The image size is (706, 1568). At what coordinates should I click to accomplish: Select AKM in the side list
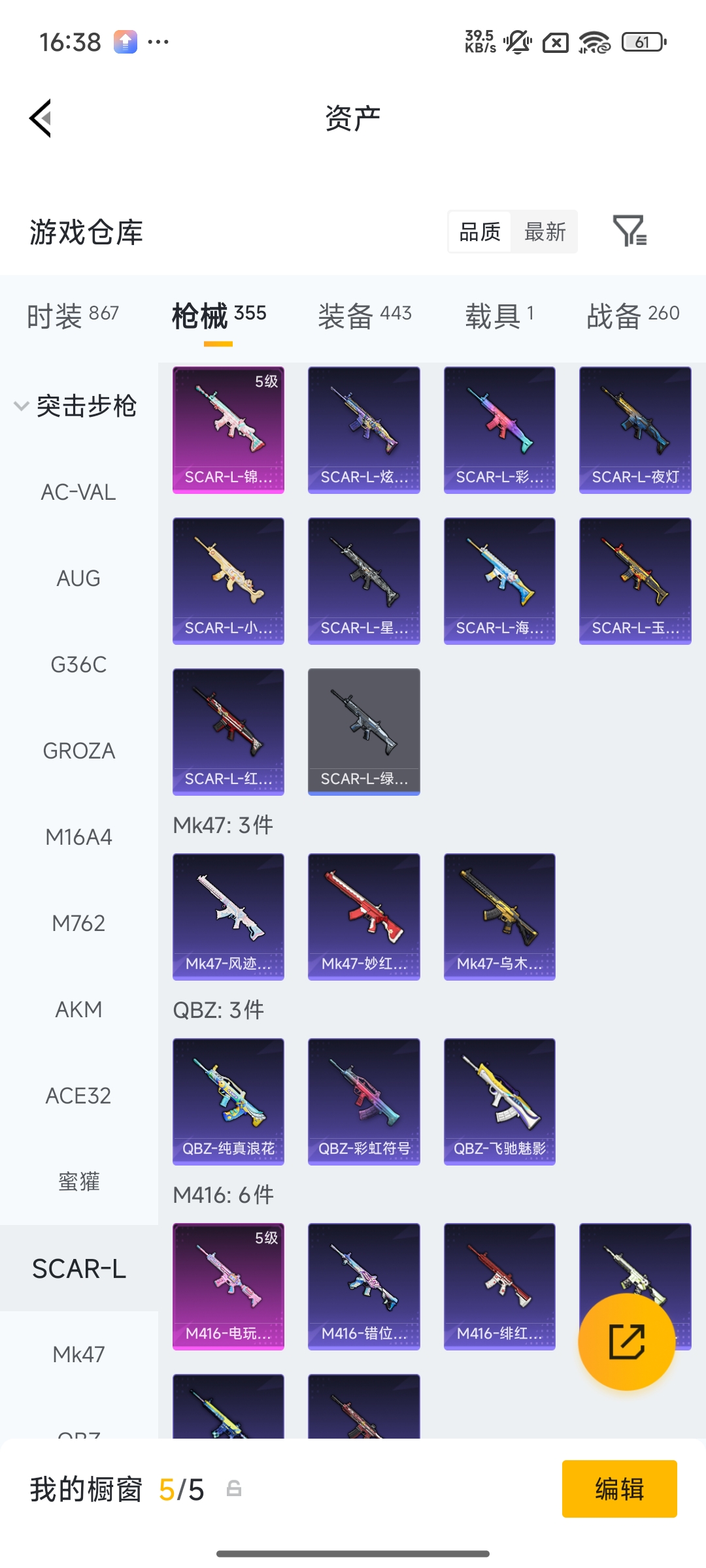click(78, 1009)
